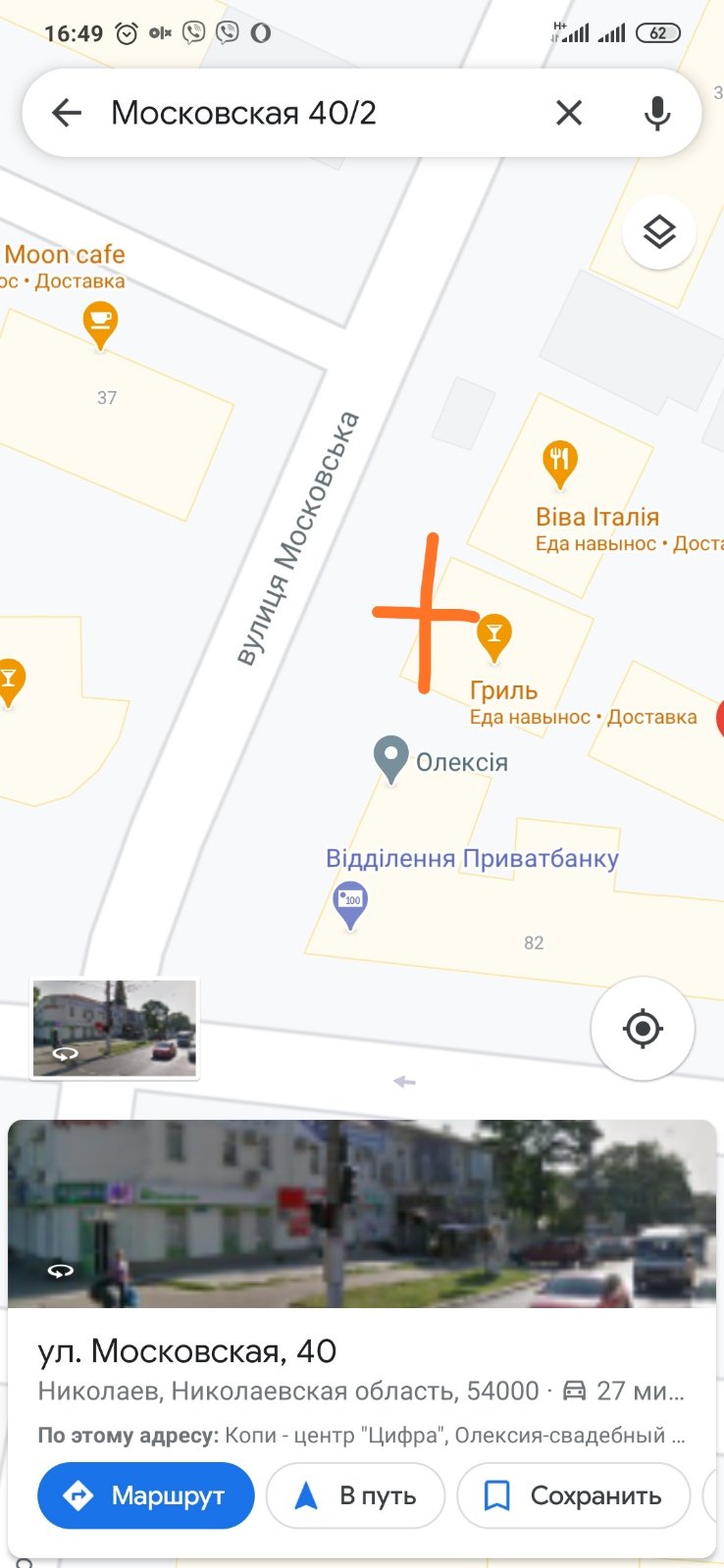Select the Віва Італія restaurant marker

pos(560,462)
